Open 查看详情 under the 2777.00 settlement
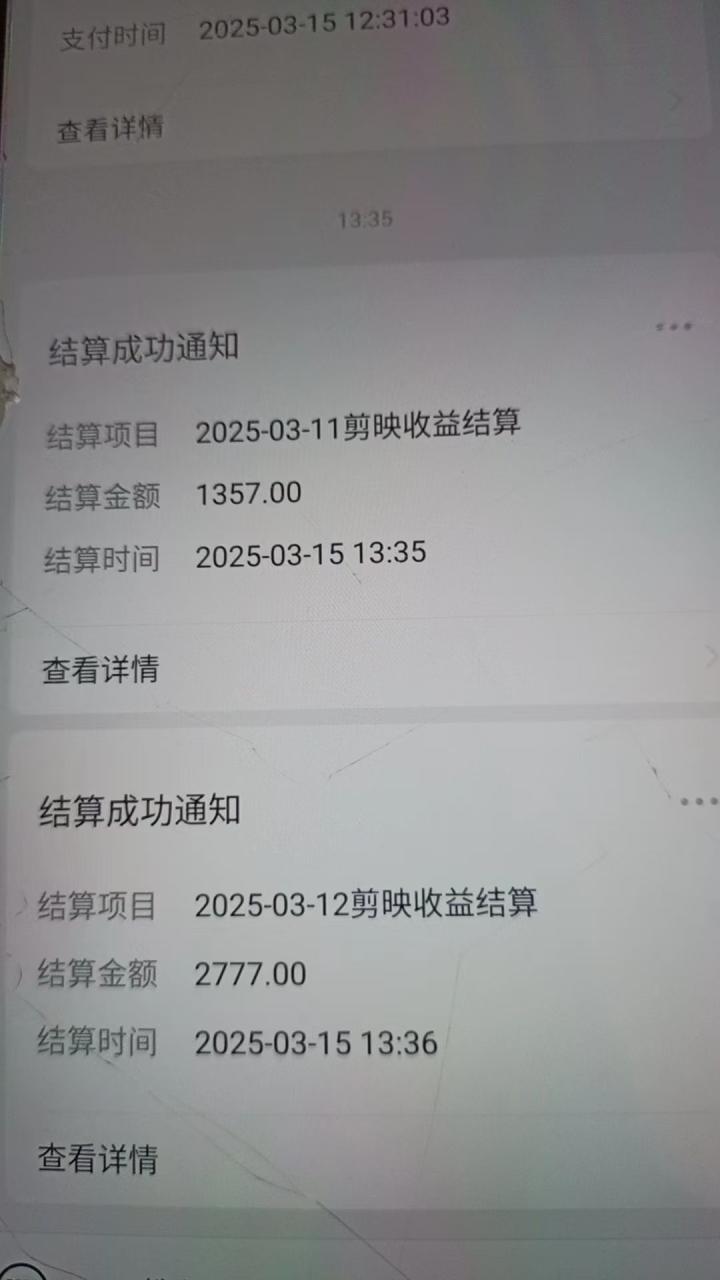 click(100, 1158)
